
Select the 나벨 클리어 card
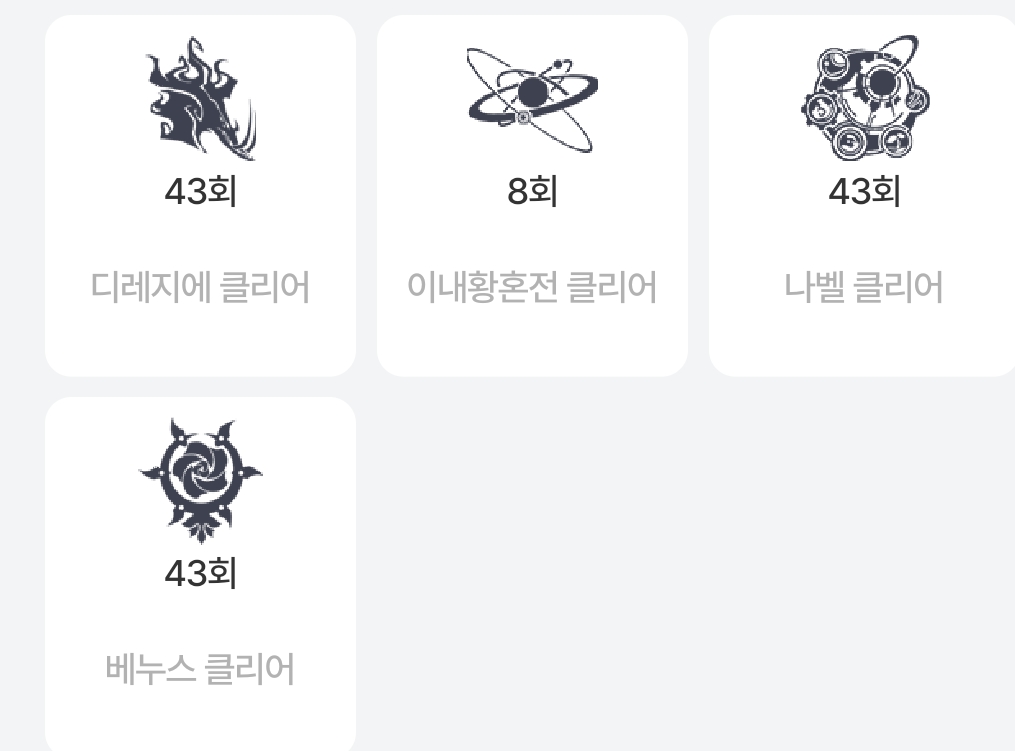pos(863,195)
